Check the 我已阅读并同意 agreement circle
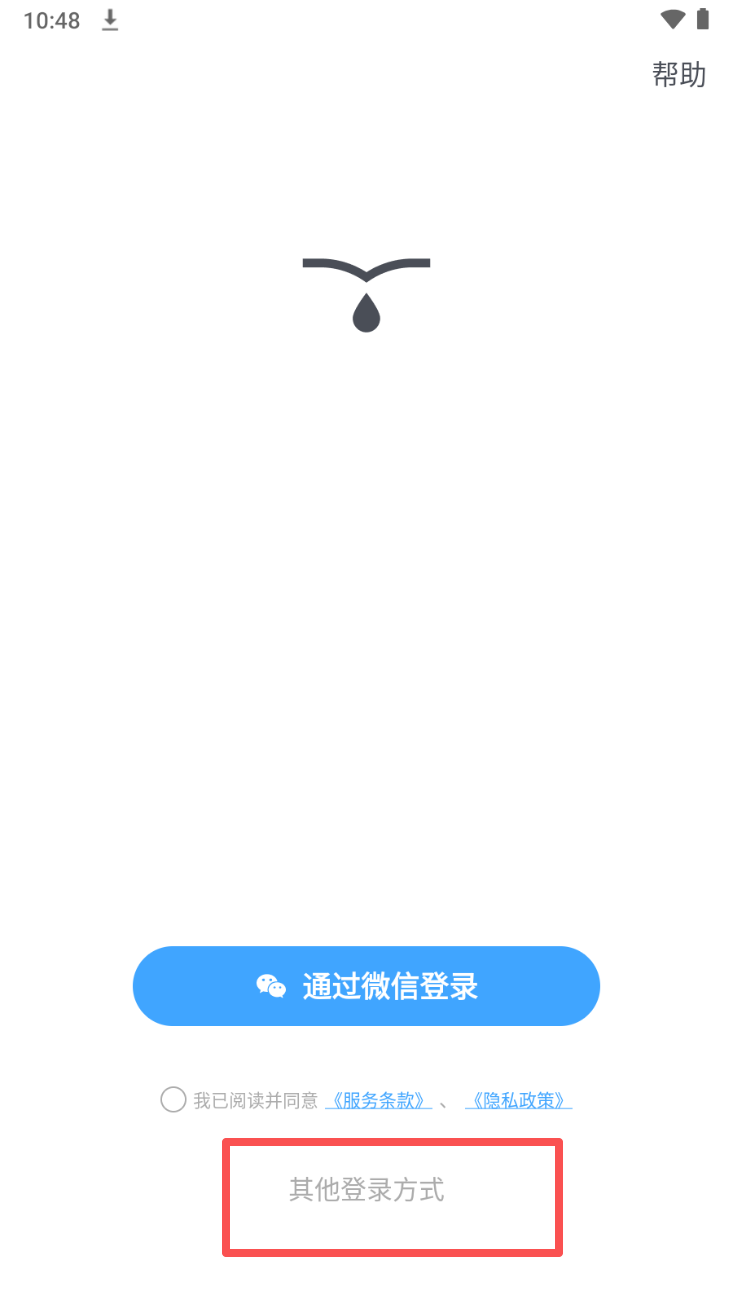 click(x=173, y=1100)
